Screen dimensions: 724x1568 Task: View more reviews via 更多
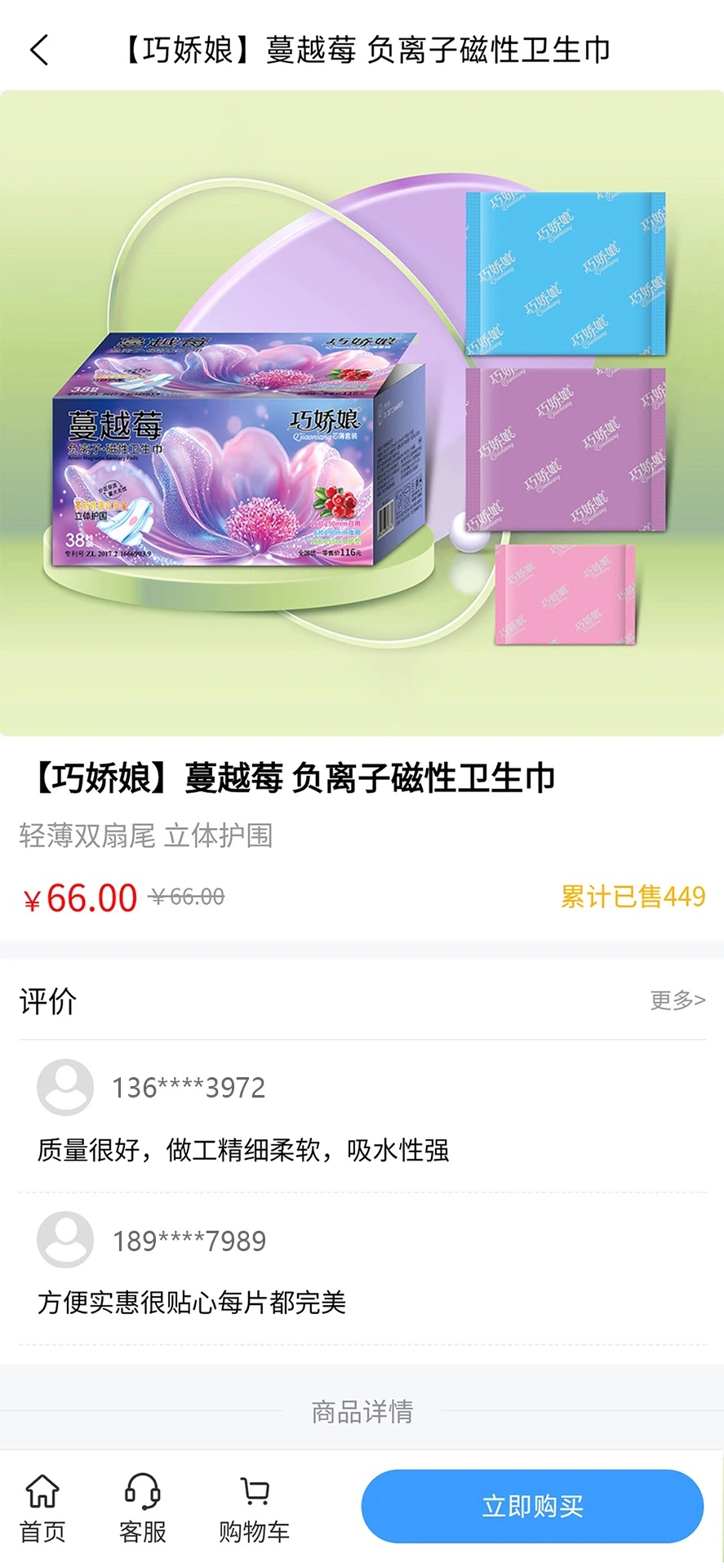[677, 1000]
